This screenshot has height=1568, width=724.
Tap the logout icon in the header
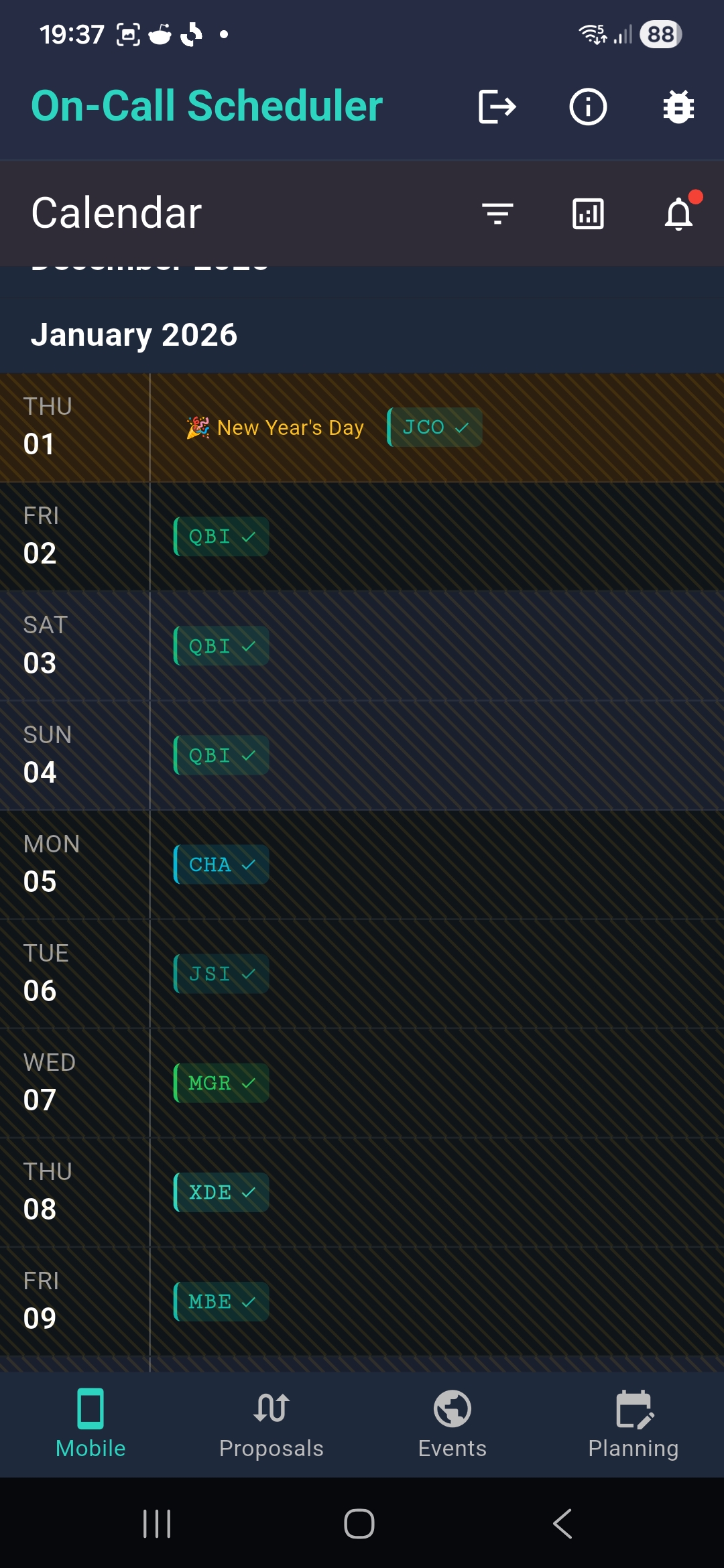(497, 107)
